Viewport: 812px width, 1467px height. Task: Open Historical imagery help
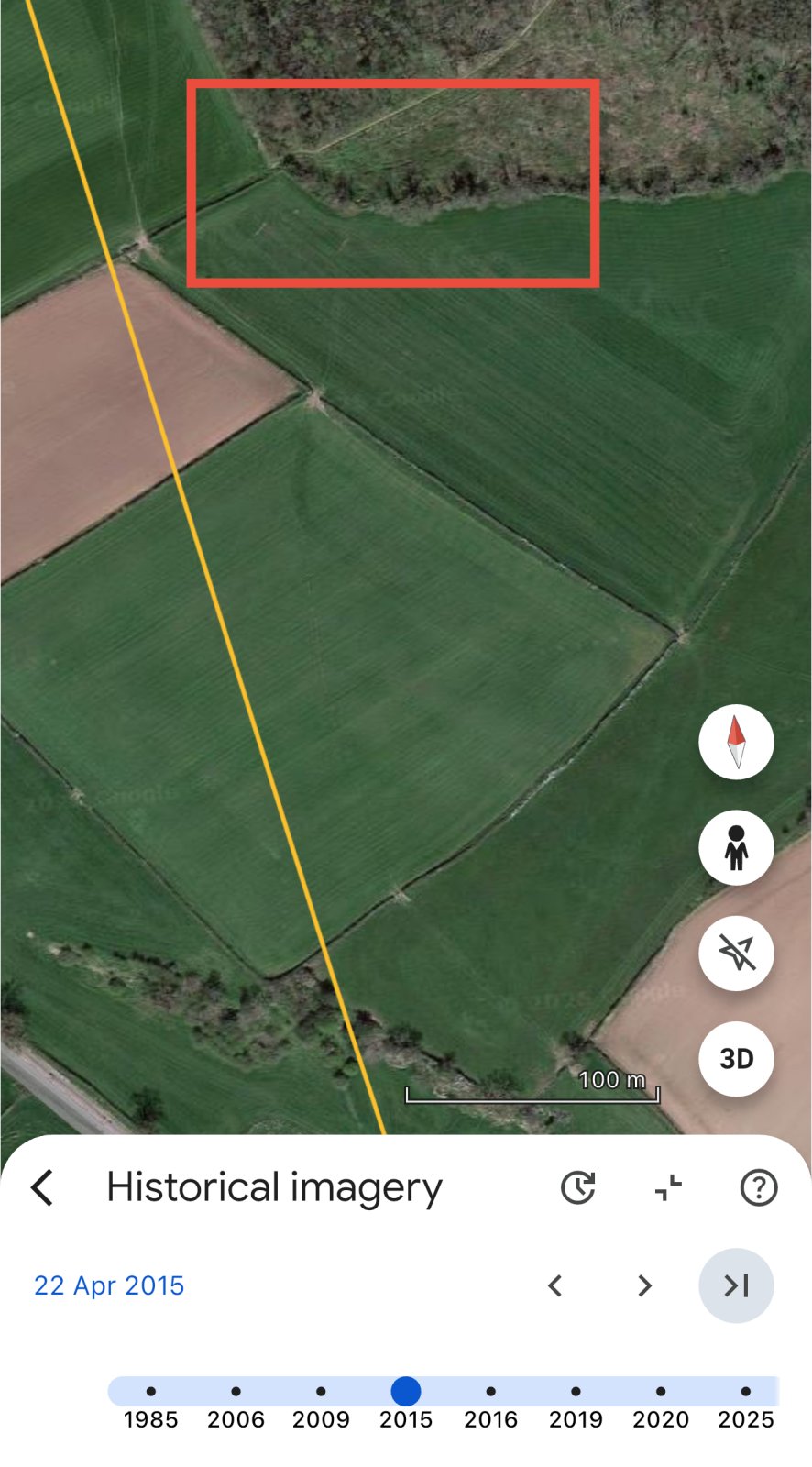[x=758, y=1187]
